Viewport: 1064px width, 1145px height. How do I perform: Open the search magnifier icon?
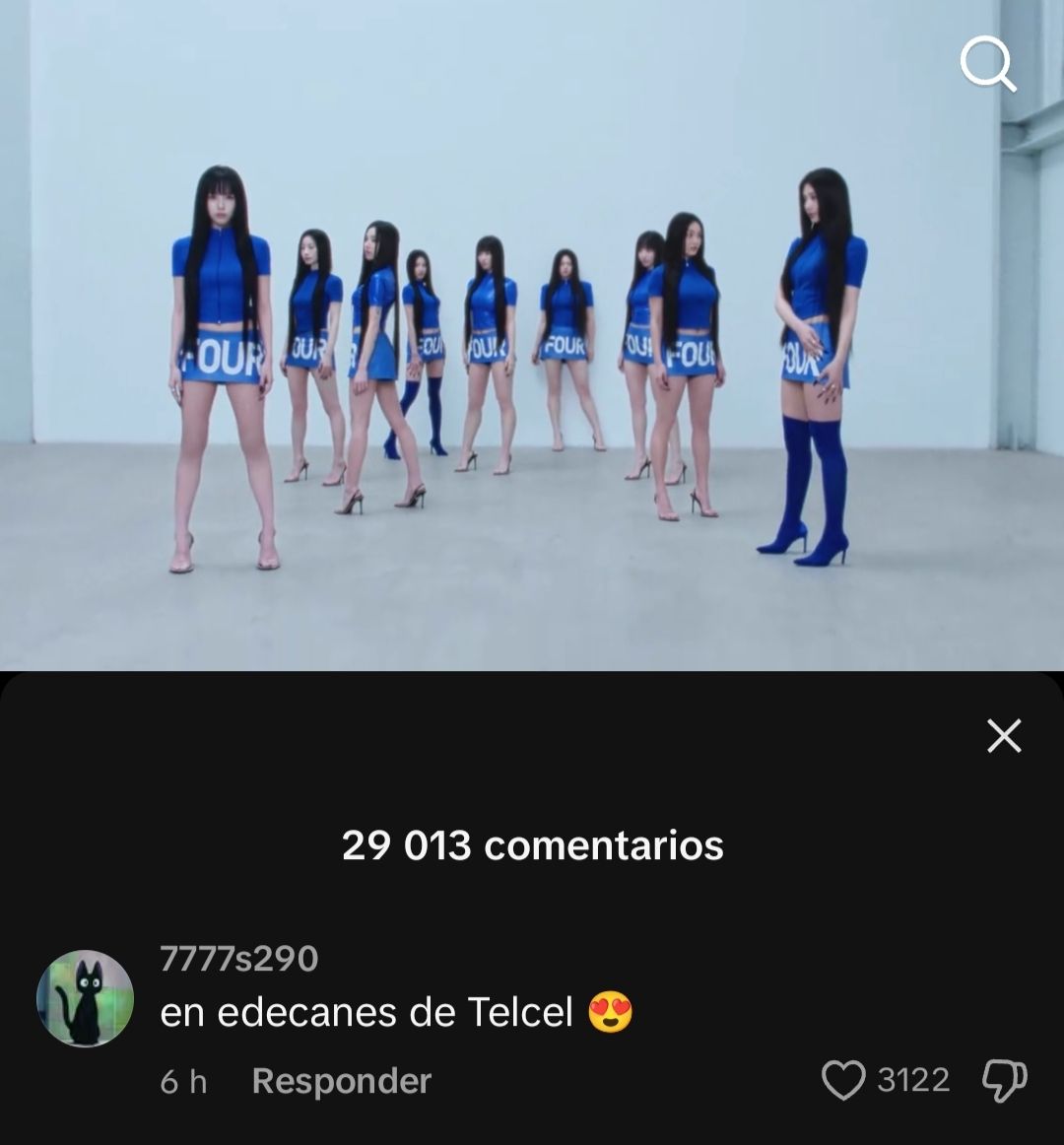click(987, 65)
